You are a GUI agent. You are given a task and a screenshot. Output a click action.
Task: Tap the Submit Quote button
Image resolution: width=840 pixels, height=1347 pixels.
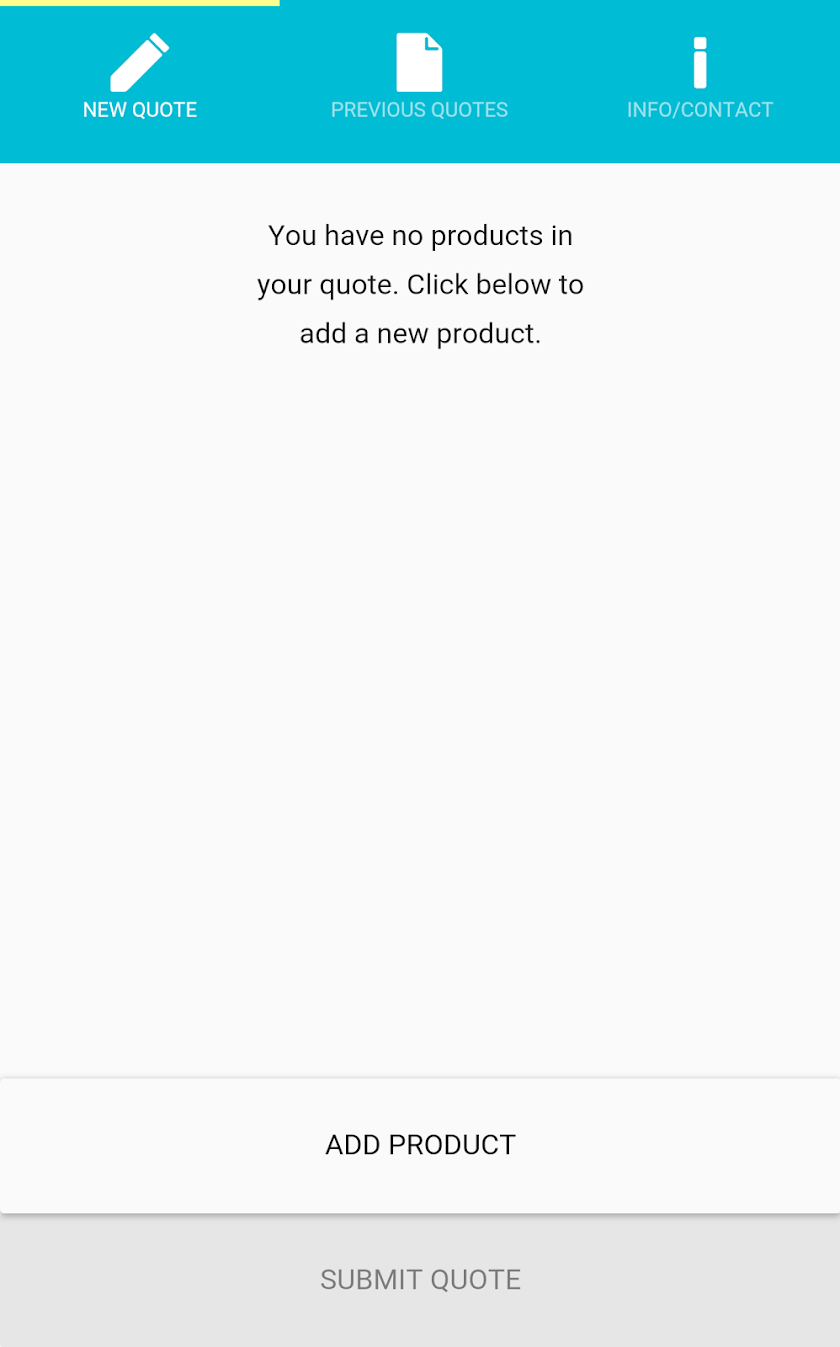point(420,1280)
